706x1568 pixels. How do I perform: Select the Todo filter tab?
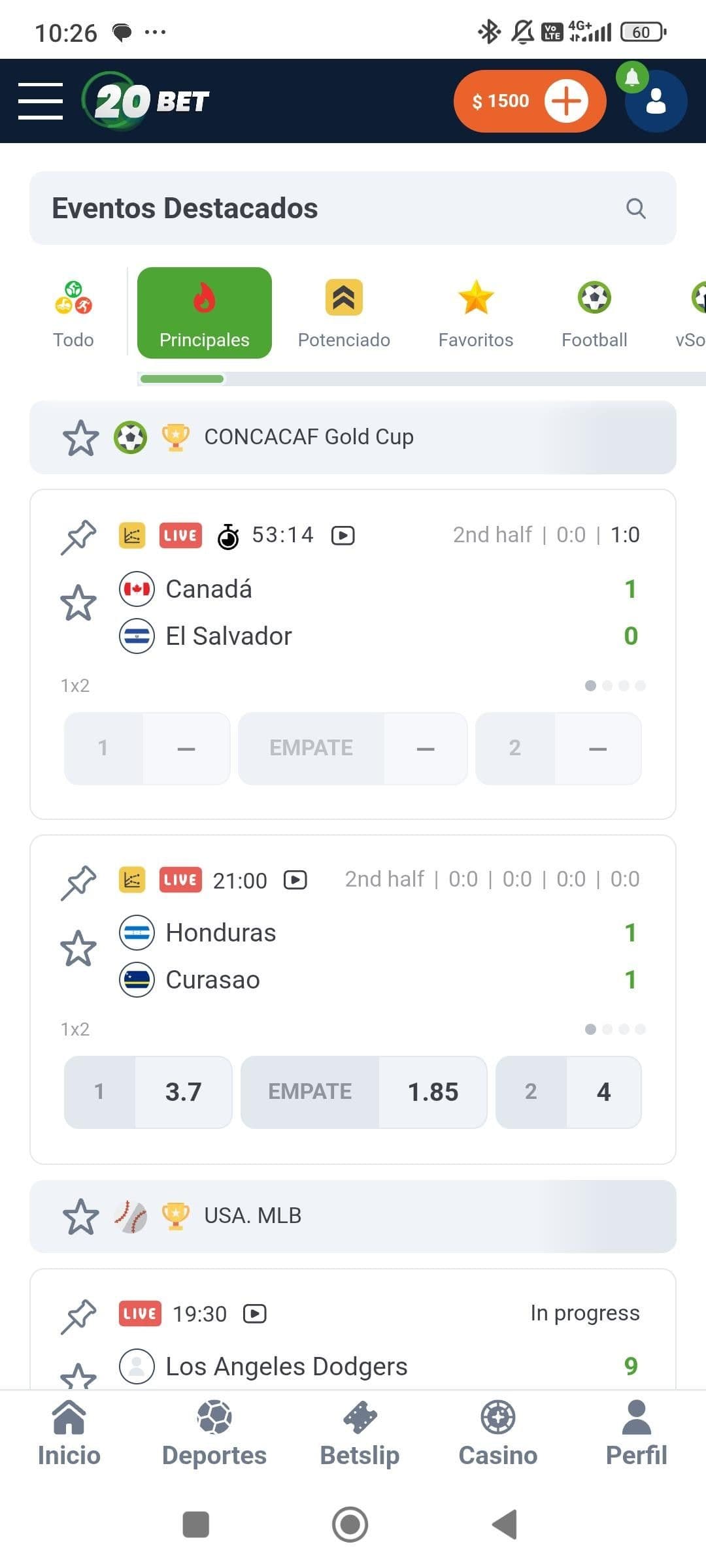coord(73,312)
